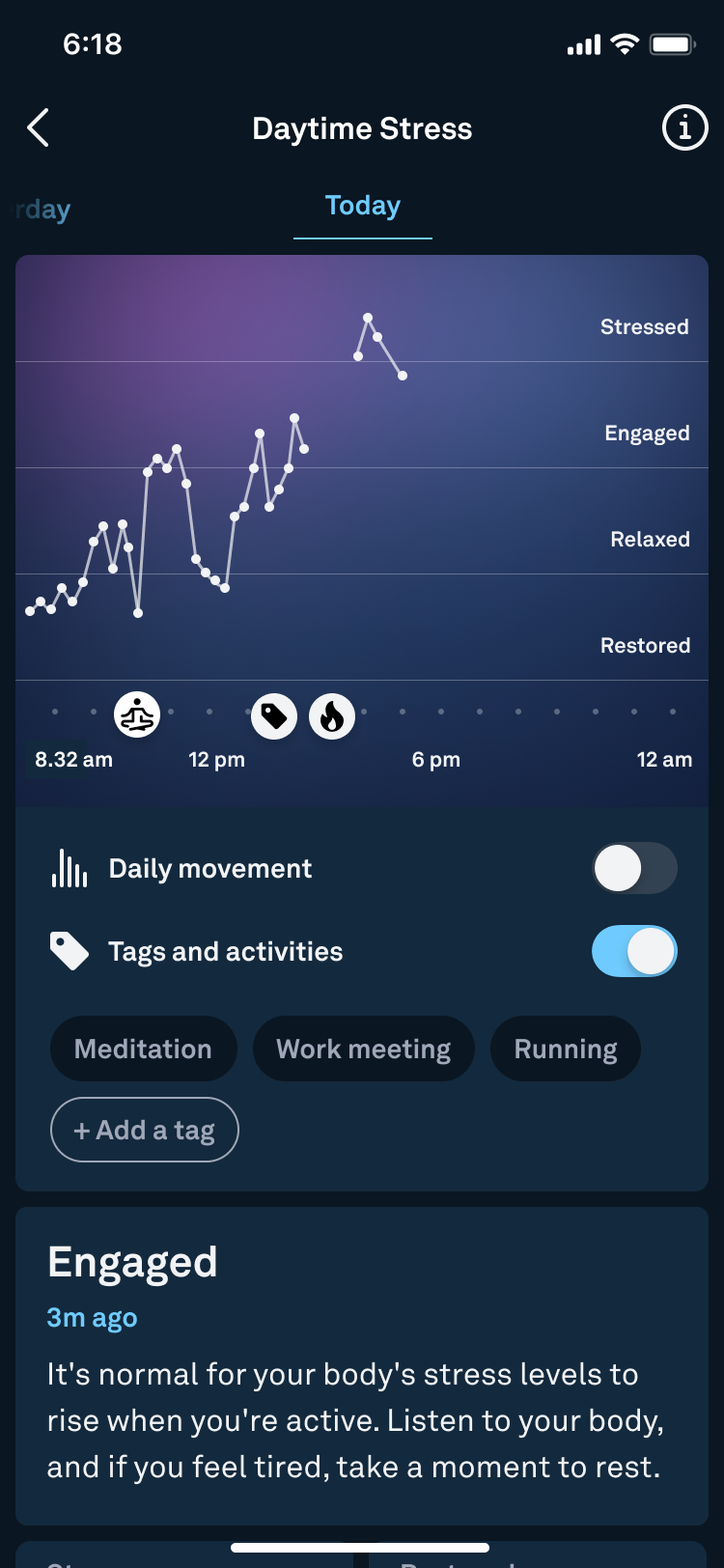Disable Tags and activities toggle
Image resolution: width=724 pixels, height=1568 pixels.
pyautogui.click(x=633, y=951)
